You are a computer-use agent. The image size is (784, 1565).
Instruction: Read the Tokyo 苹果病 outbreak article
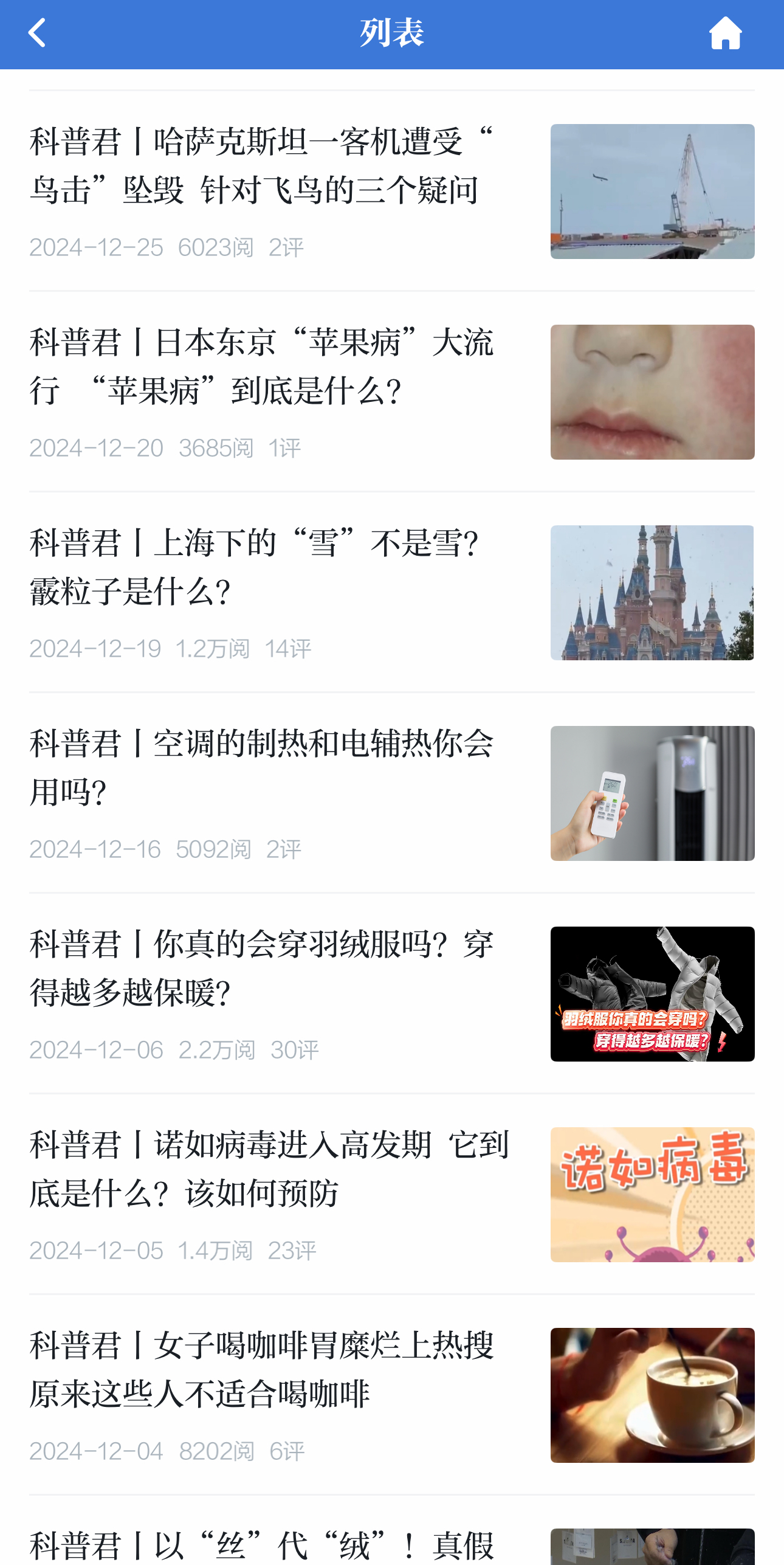click(x=261, y=367)
